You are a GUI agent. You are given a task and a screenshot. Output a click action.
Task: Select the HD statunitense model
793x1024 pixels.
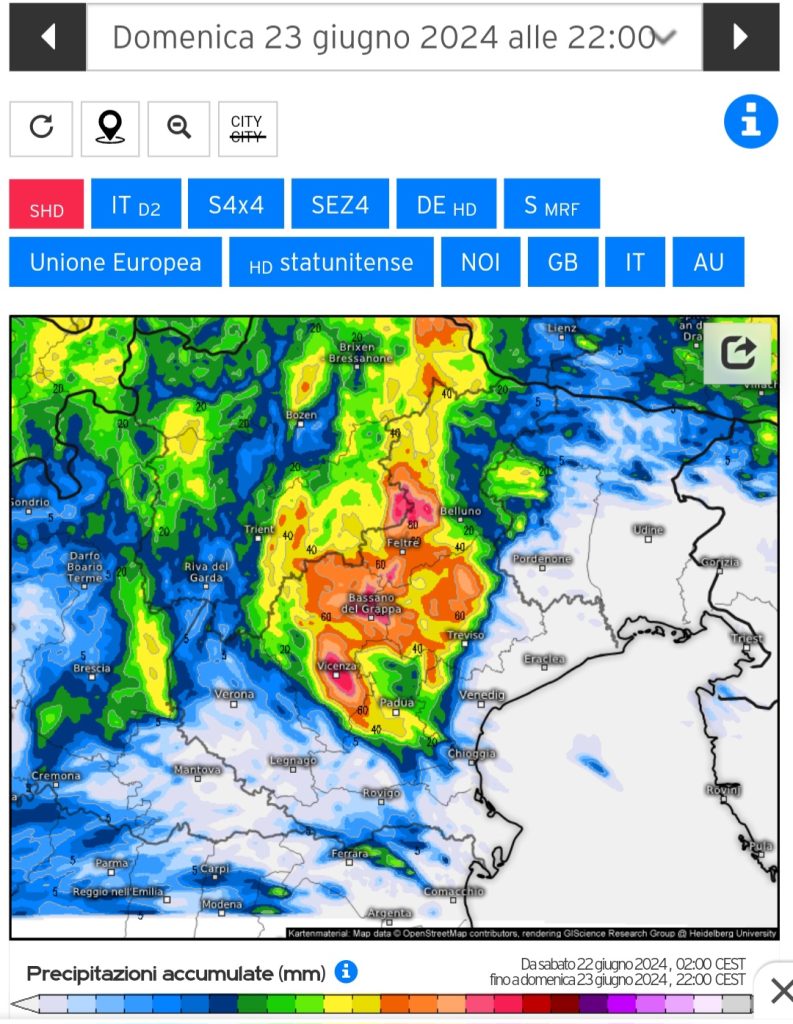[331, 262]
